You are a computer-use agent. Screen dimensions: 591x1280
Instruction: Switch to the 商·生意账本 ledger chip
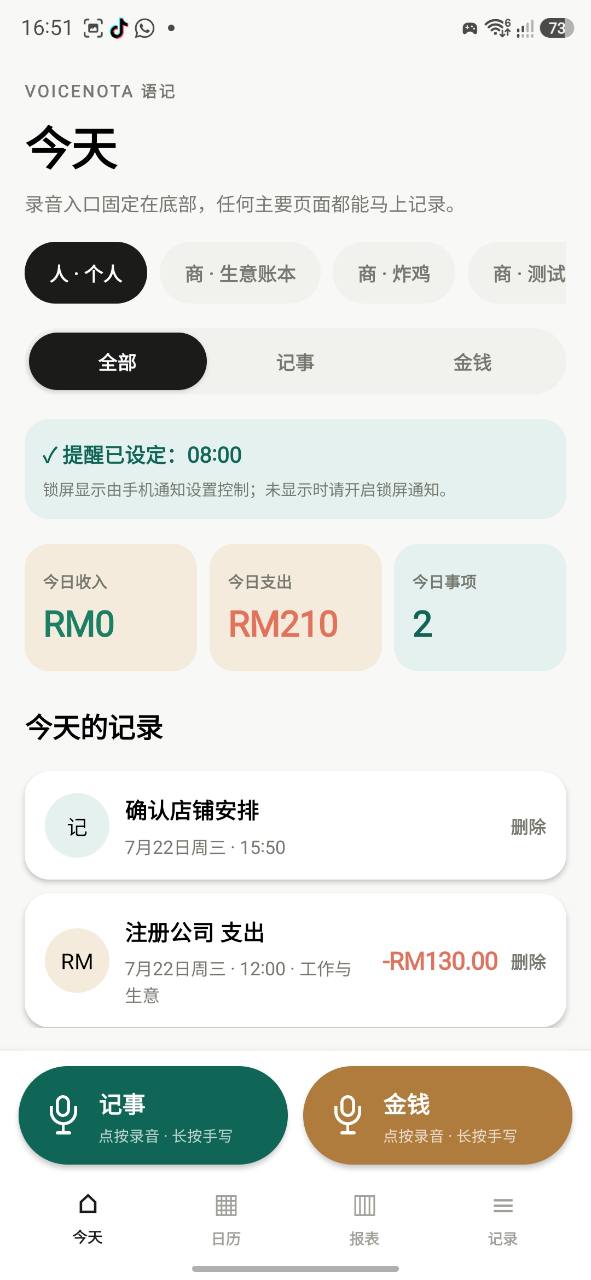[240, 273]
